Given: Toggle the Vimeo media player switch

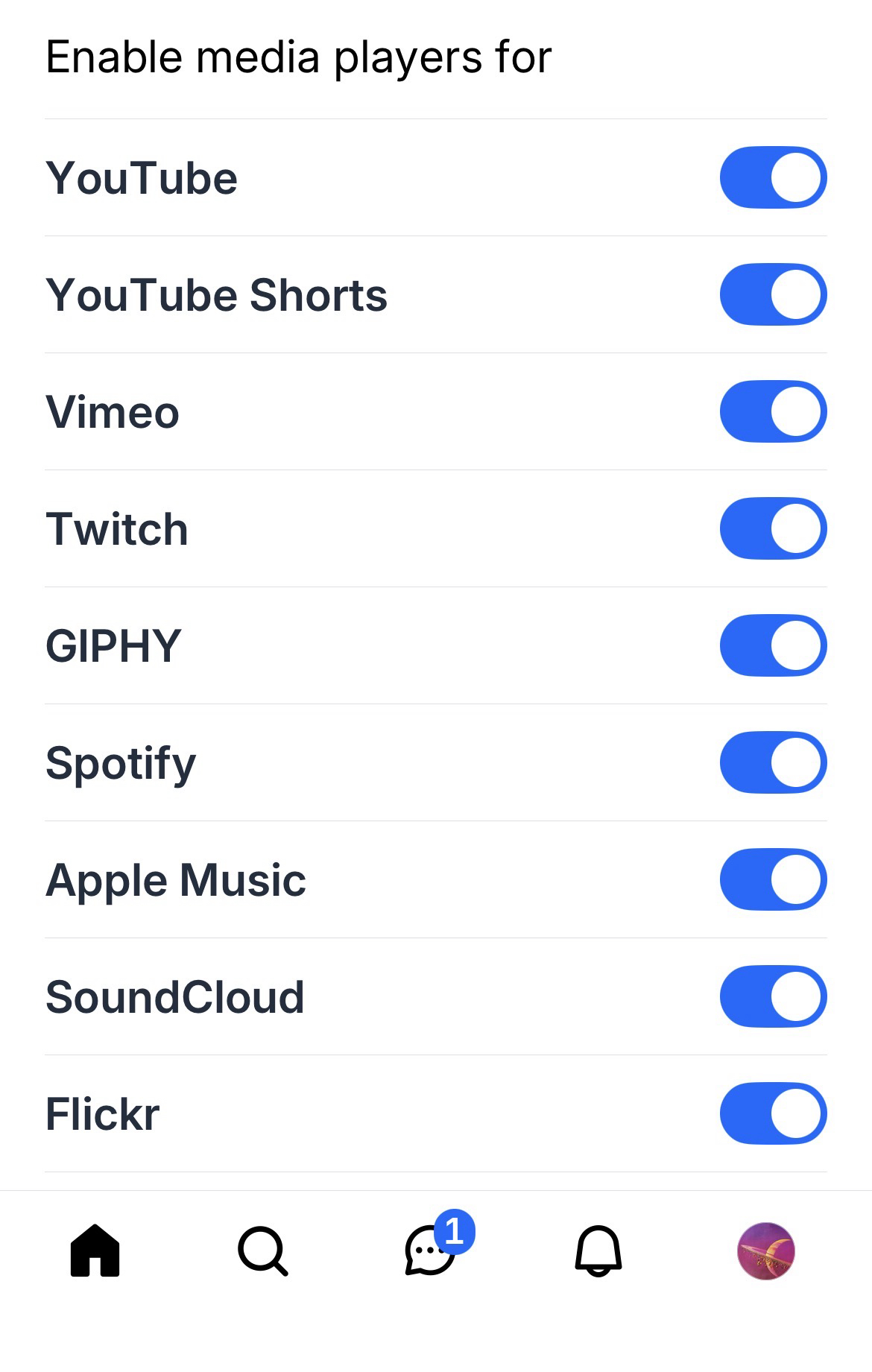Looking at the screenshot, I should (773, 411).
